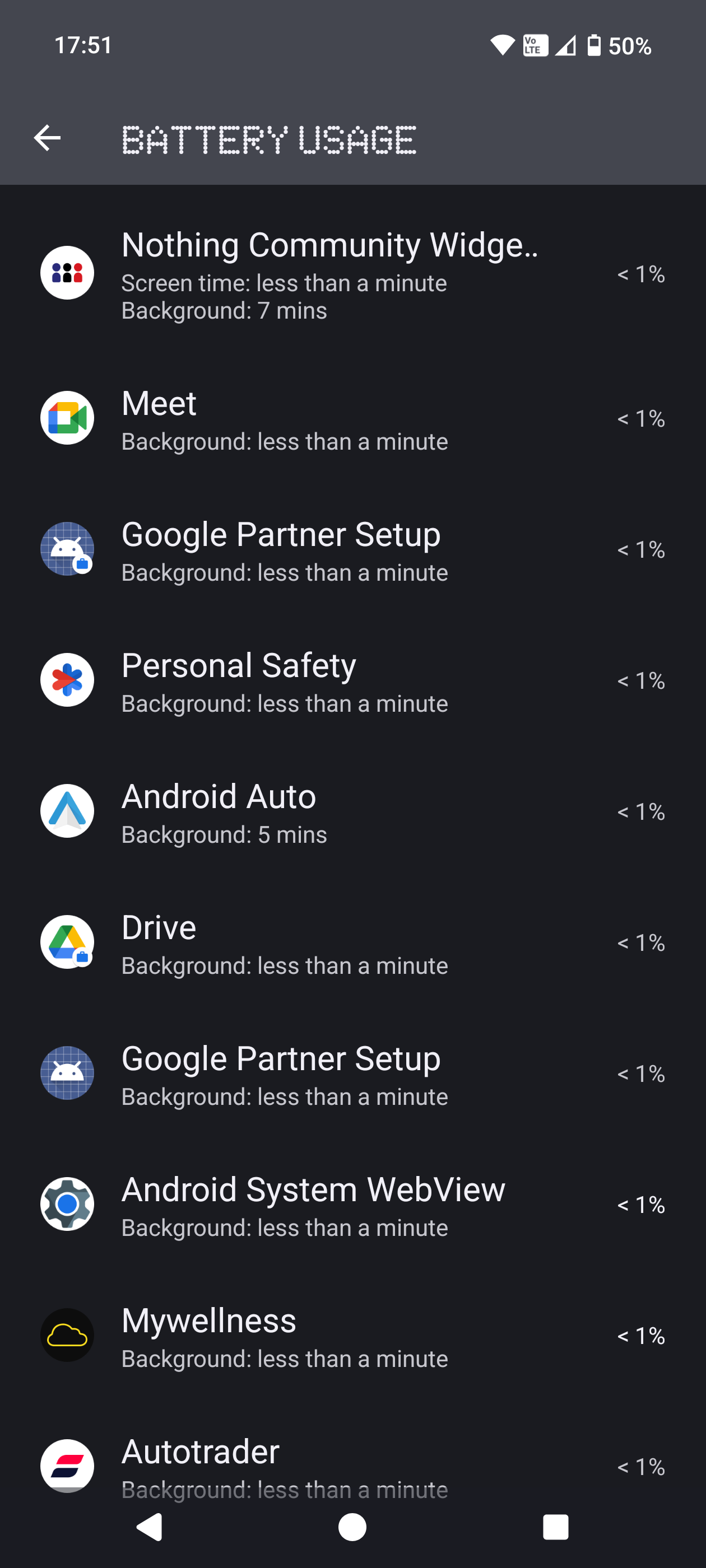The height and width of the screenshot is (1568, 706).
Task: Tap the system home button
Action: tap(352, 1527)
